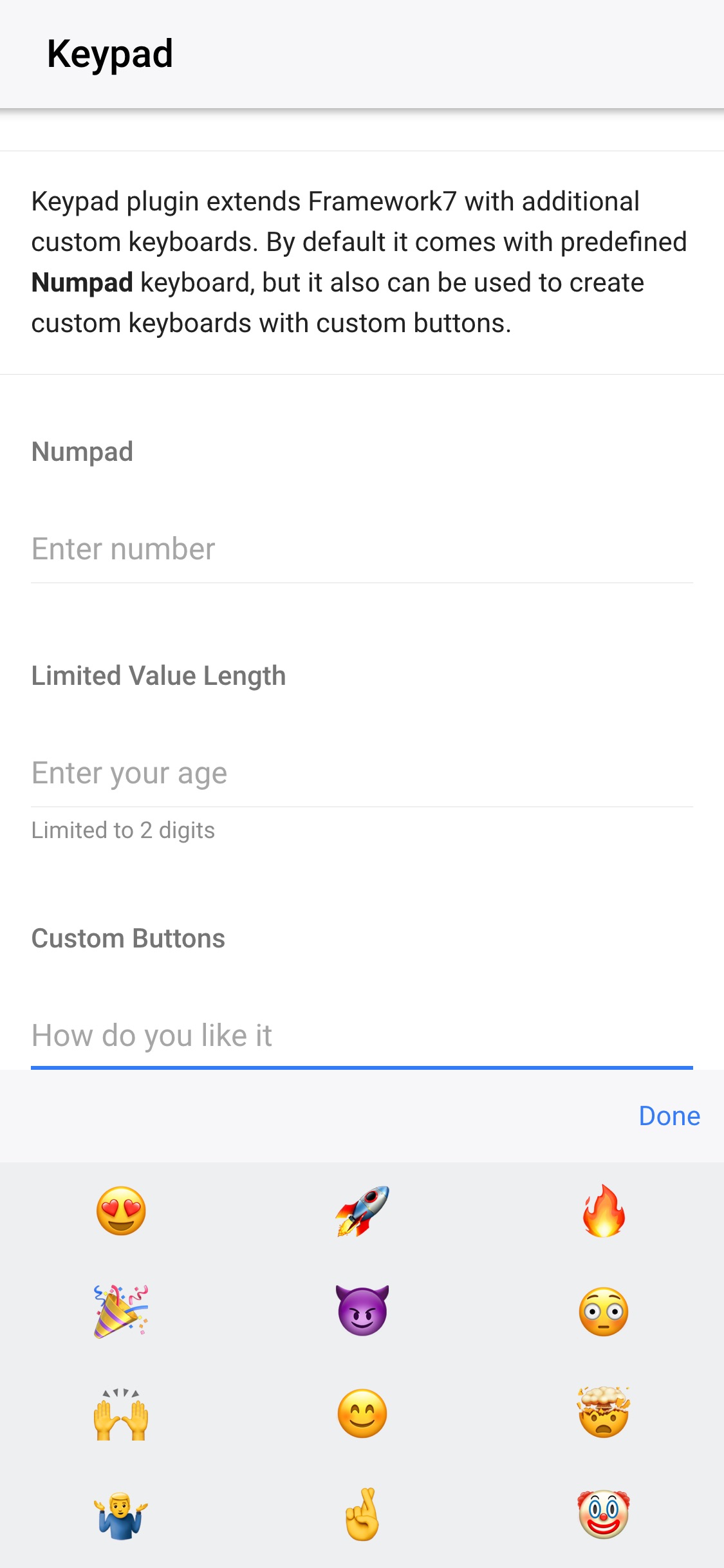The width and height of the screenshot is (724, 1568).
Task: Click the bold Numpad word in description
Action: click(82, 282)
